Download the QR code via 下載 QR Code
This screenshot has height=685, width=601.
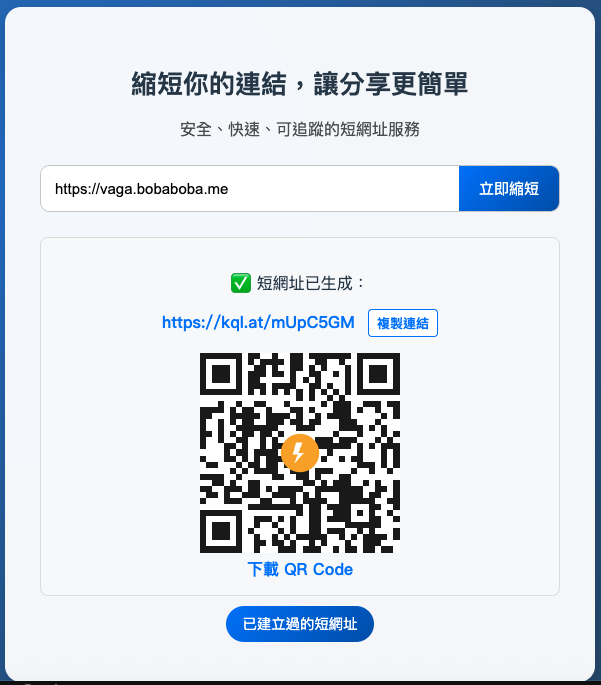tap(300, 569)
